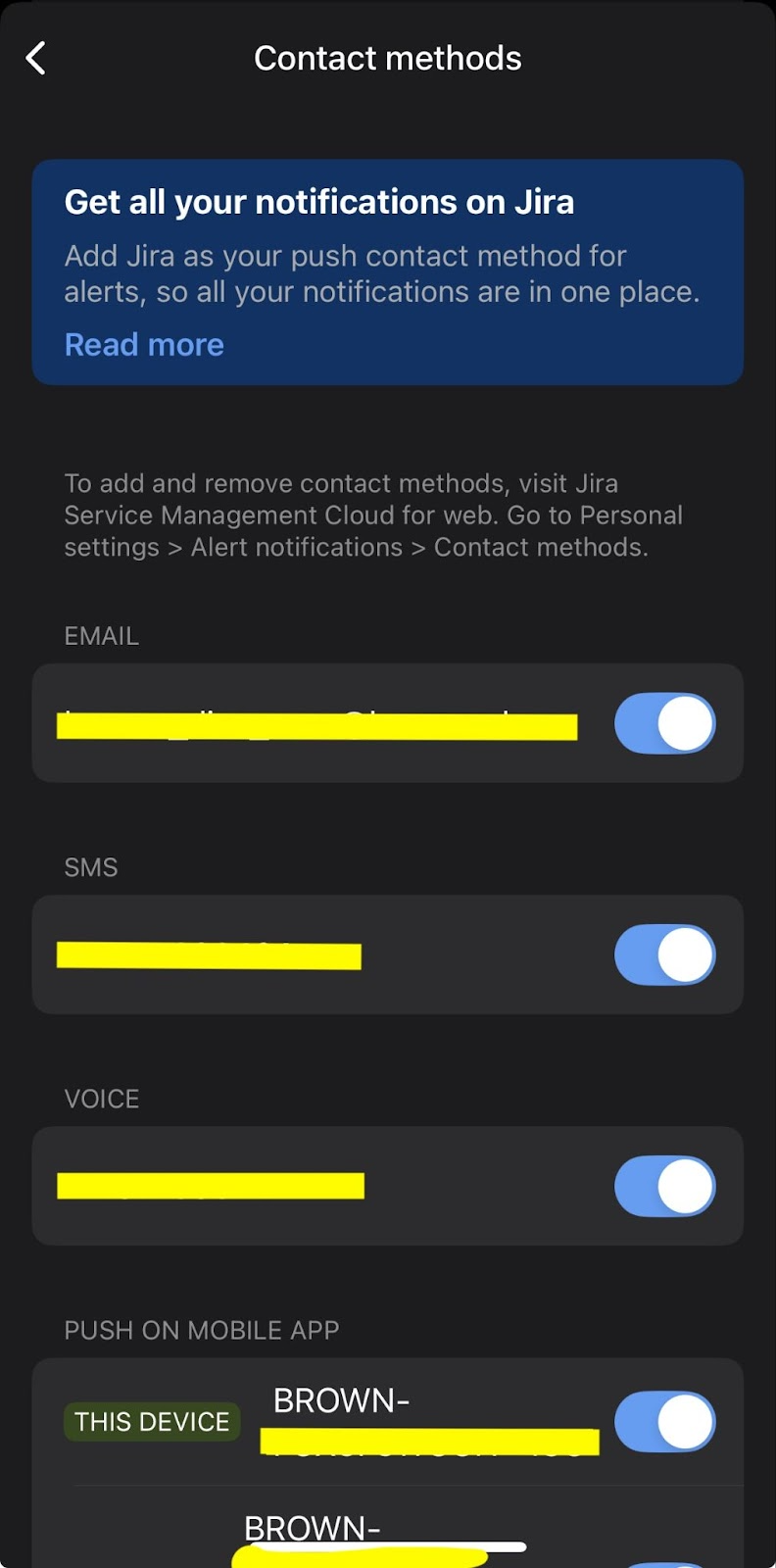
Task: Disable the SMS contact method
Action: 665,955
